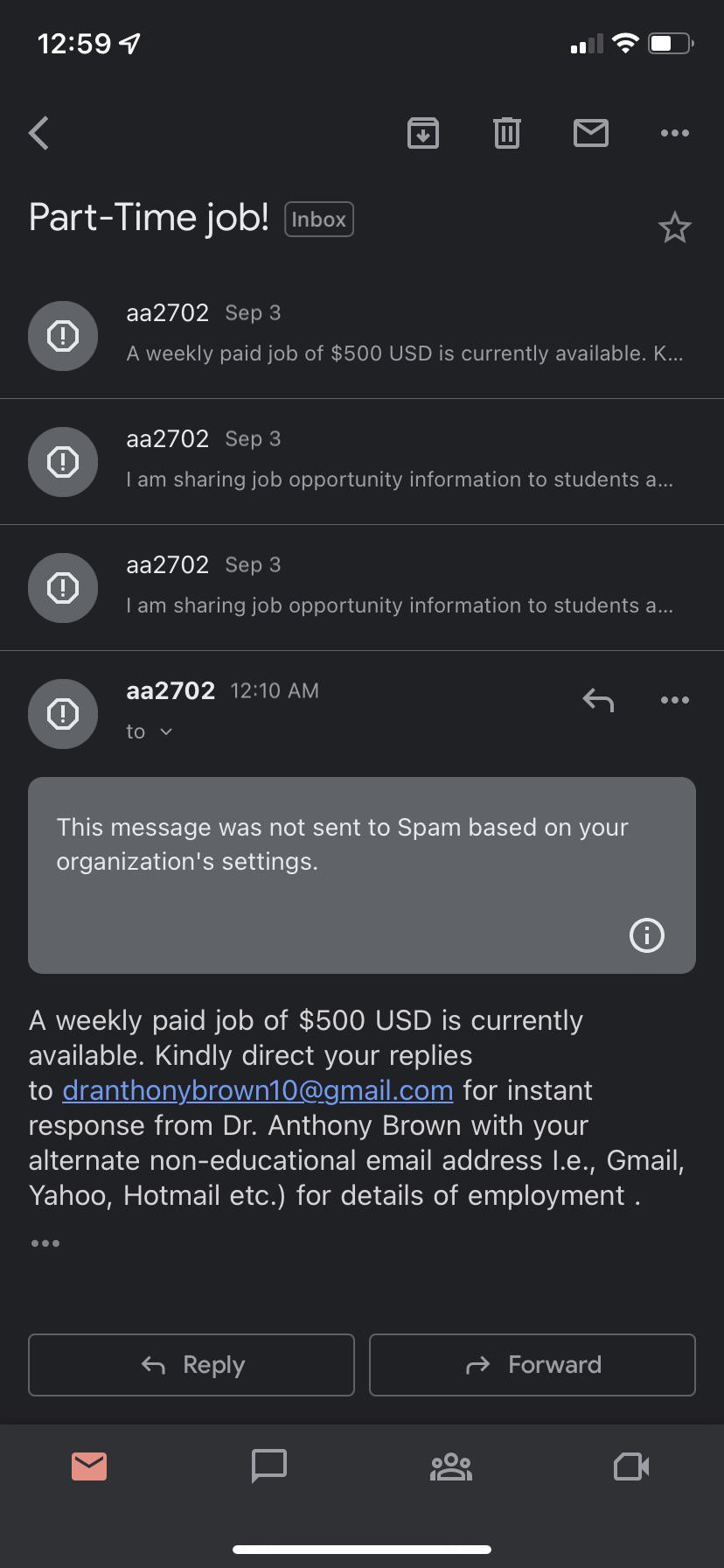The width and height of the screenshot is (724, 1568).
Task: Mark the conversation as unread
Action: pos(591,133)
